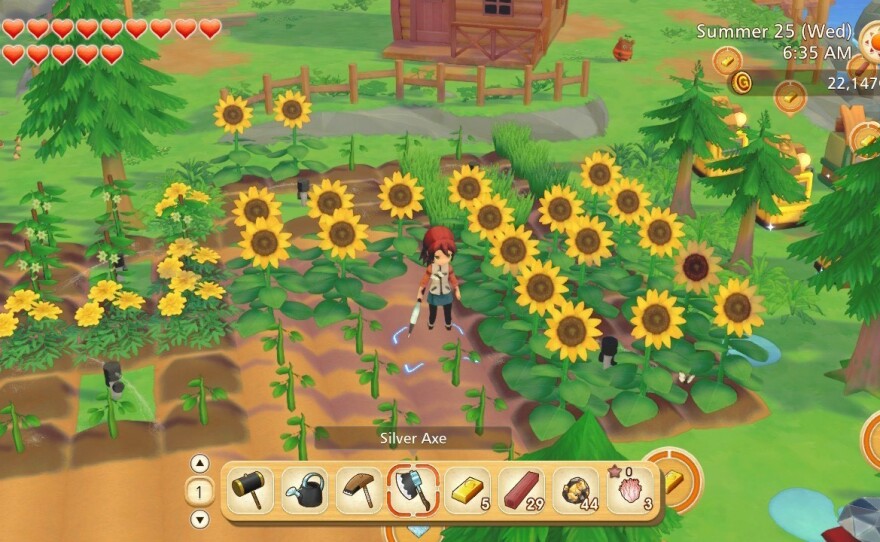Go to previous toolbar page with up arrow

(199, 463)
